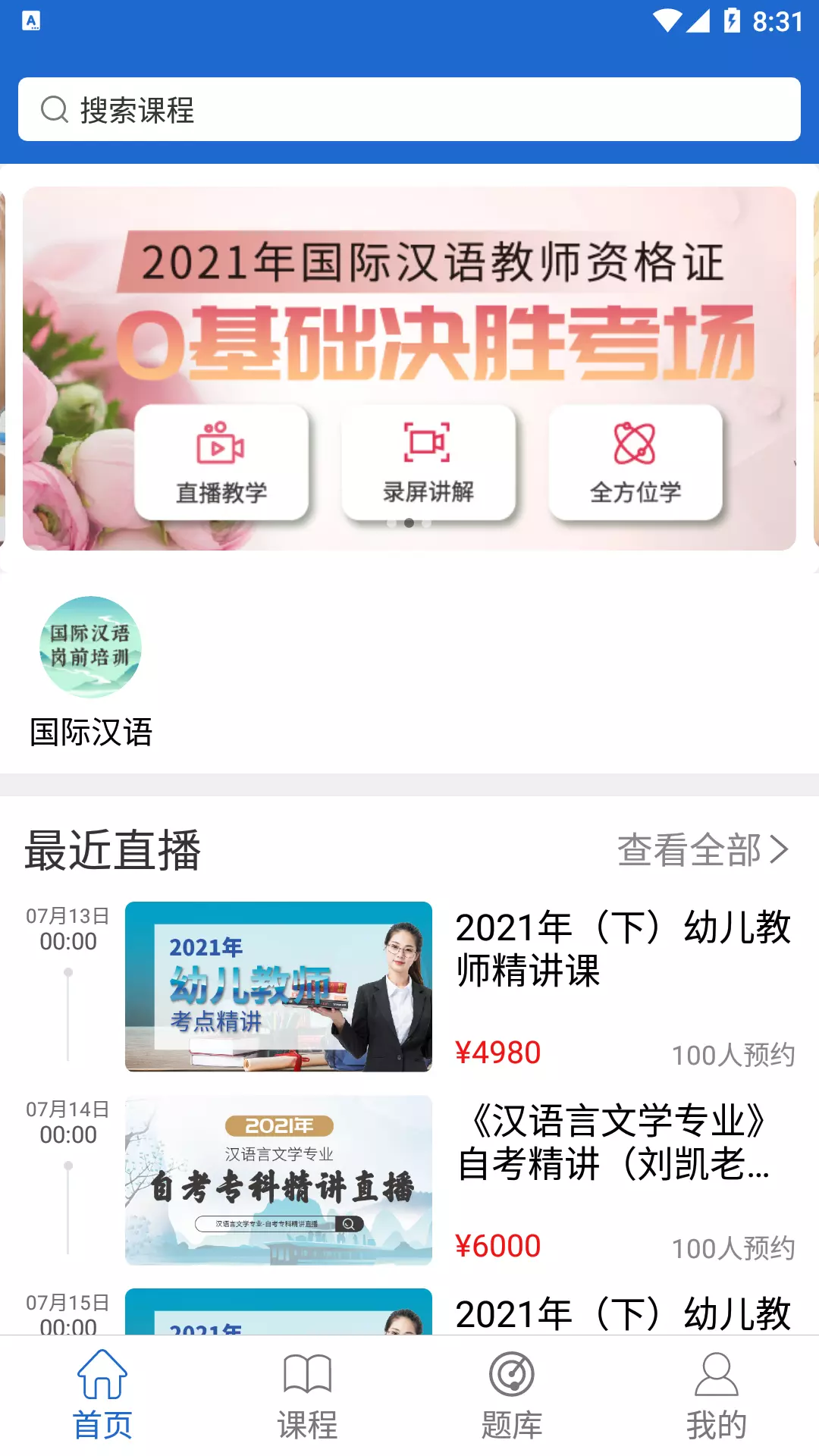The width and height of the screenshot is (819, 1456).
Task: Open the 搜索课程 search box
Action: point(409,109)
